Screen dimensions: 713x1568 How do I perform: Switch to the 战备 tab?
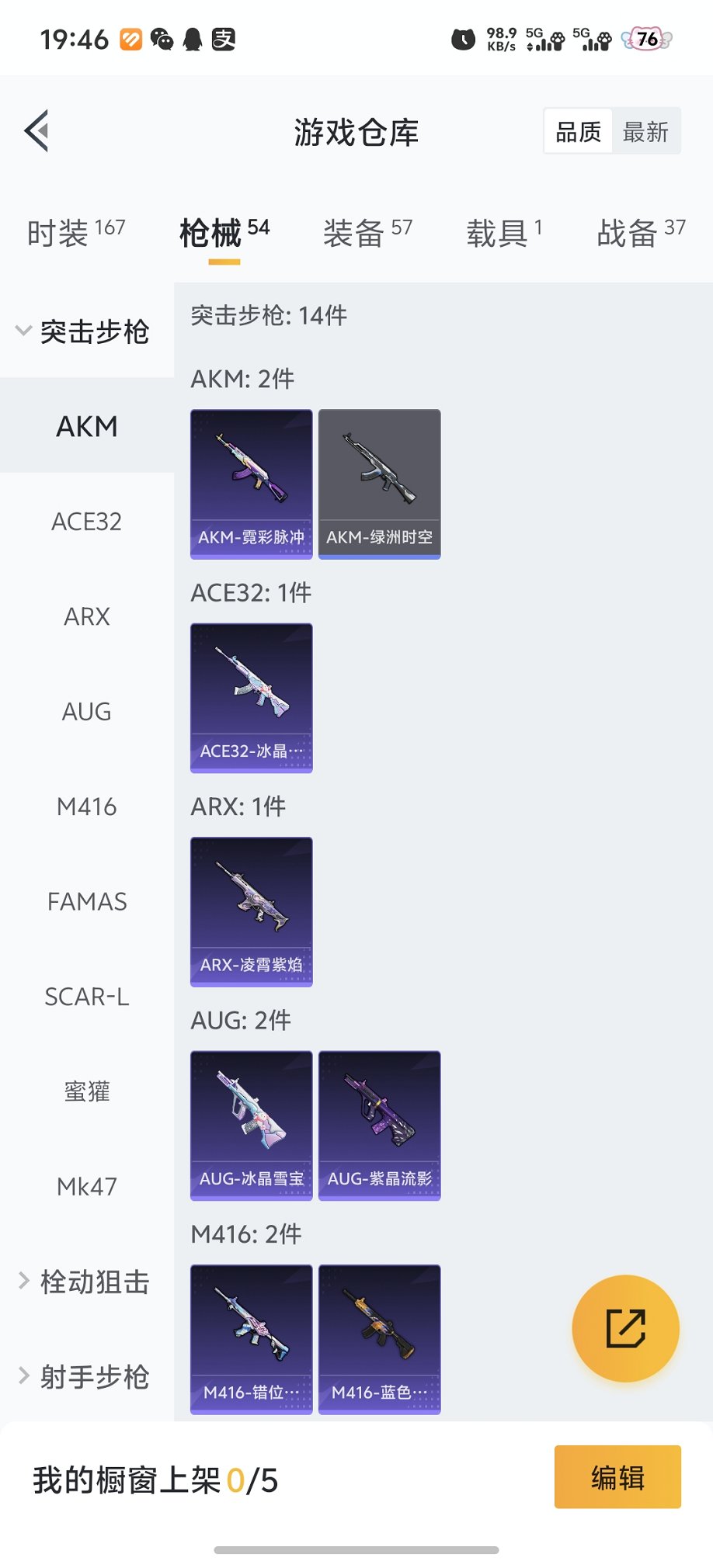point(640,232)
